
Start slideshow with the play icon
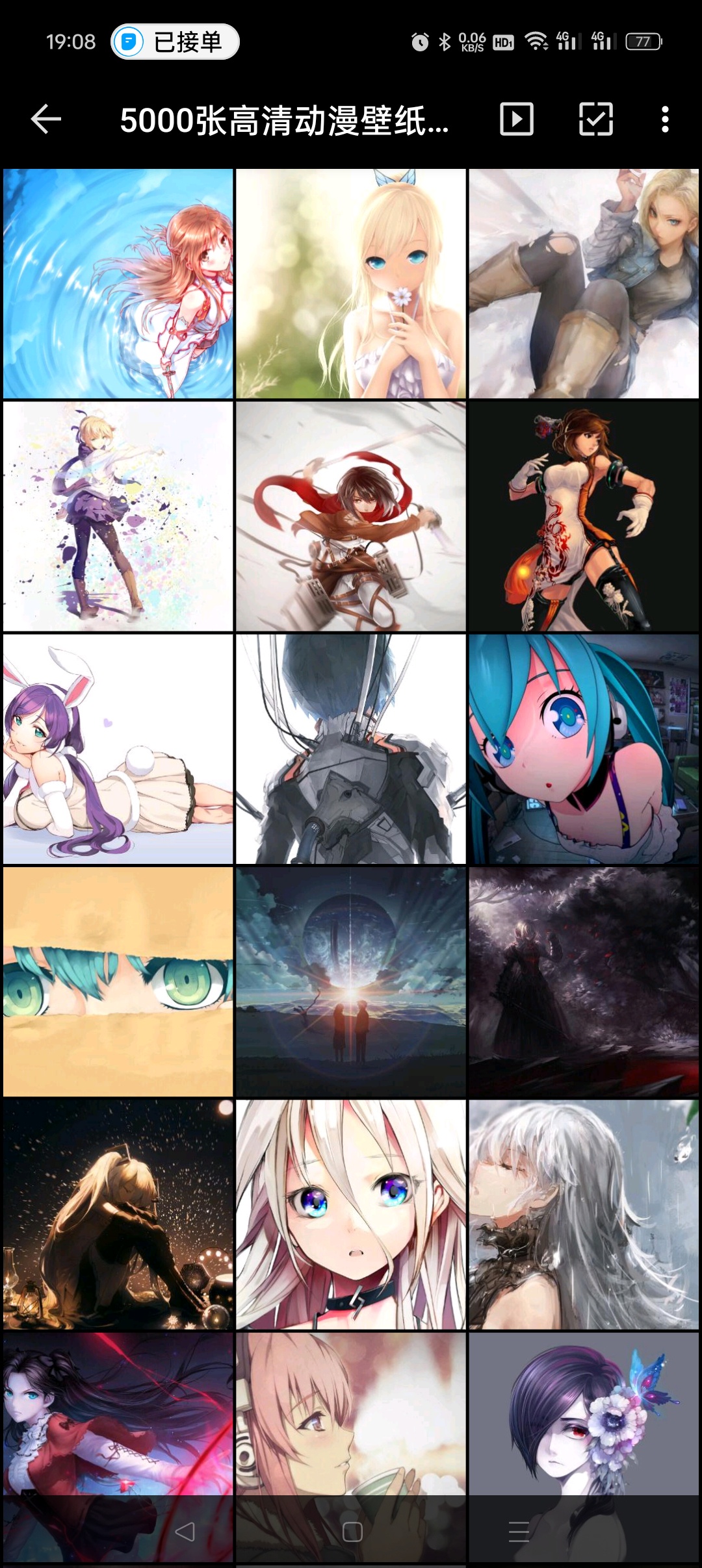[517, 120]
